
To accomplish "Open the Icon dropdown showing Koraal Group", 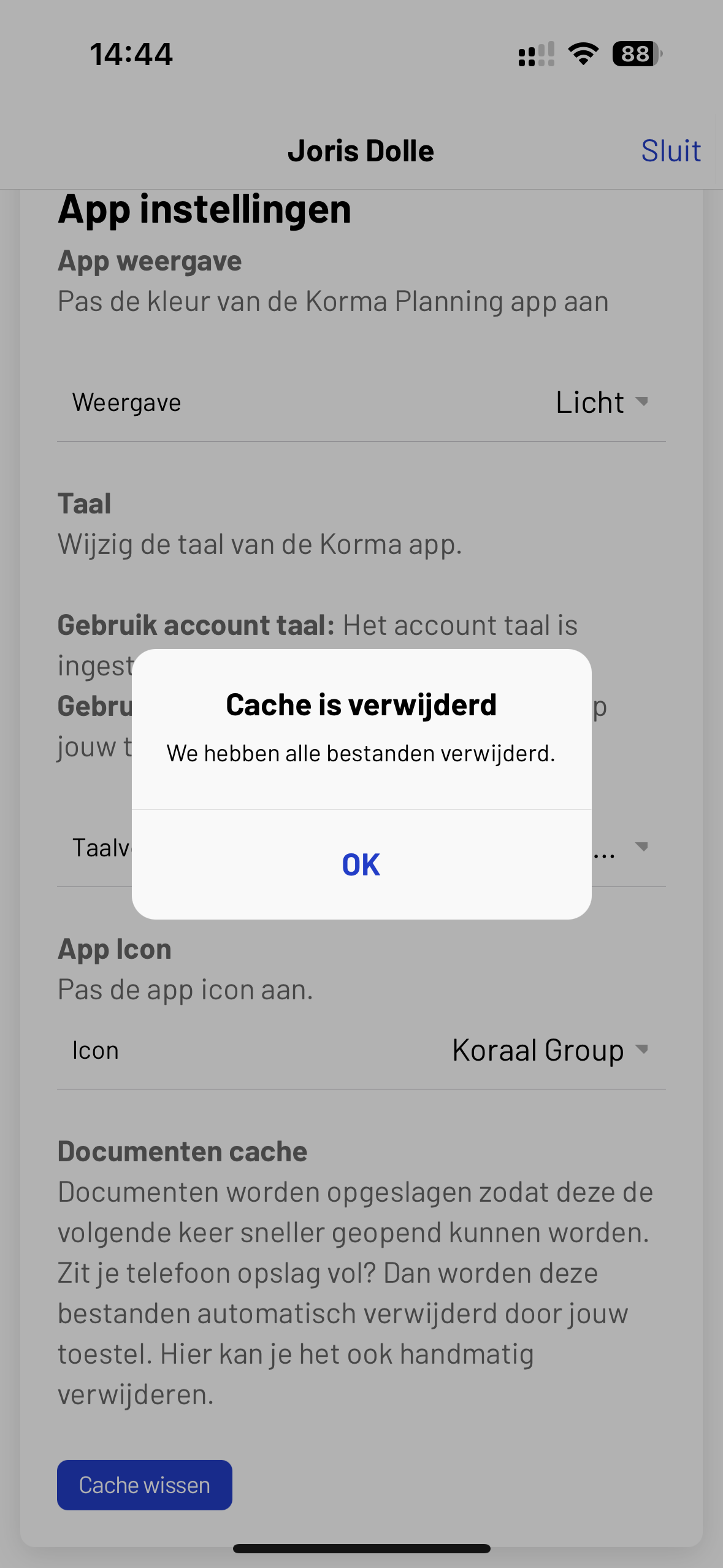I will tap(549, 1050).
